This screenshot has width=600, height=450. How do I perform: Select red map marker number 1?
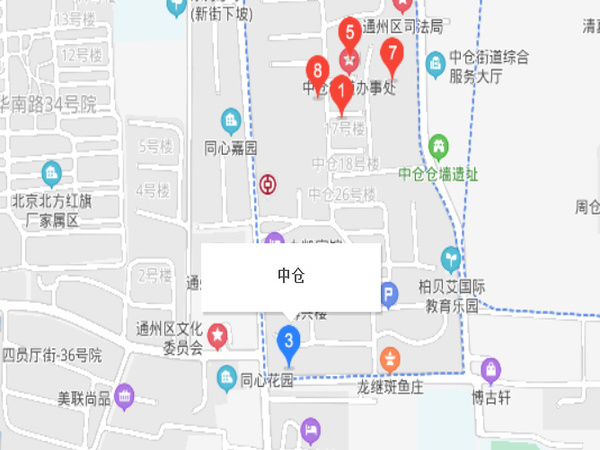point(340,93)
